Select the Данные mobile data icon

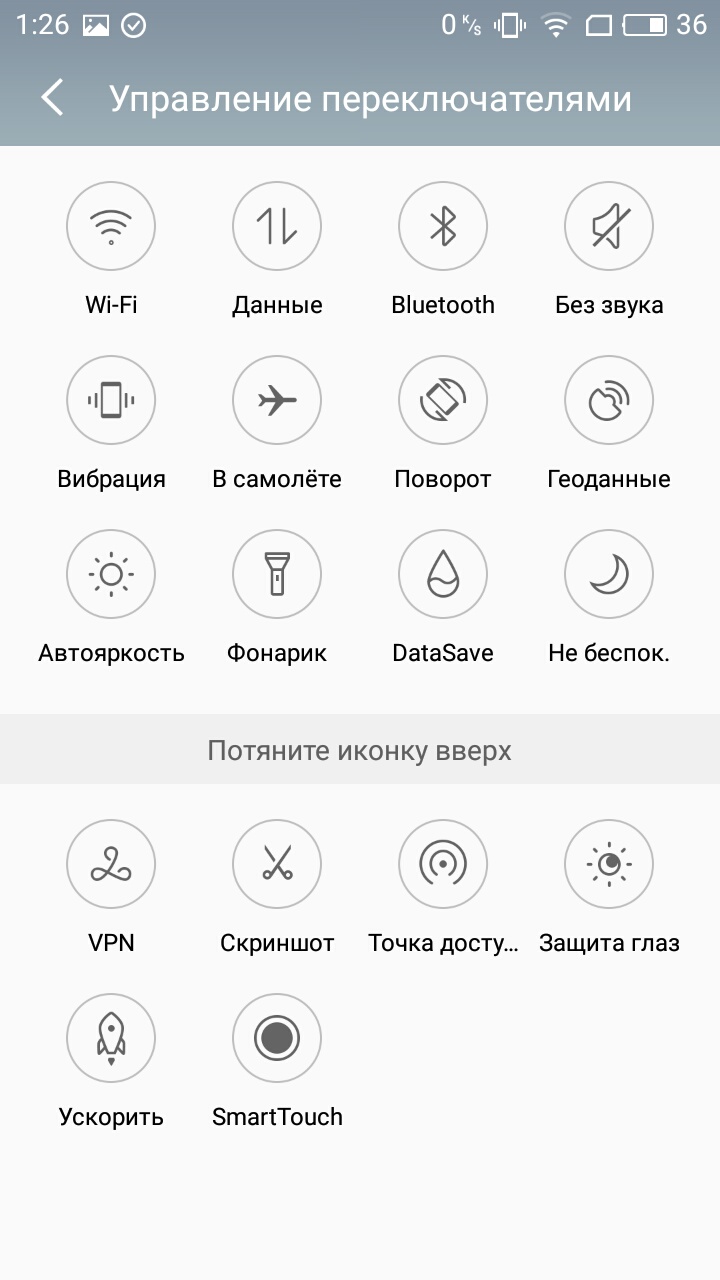pyautogui.click(x=277, y=226)
